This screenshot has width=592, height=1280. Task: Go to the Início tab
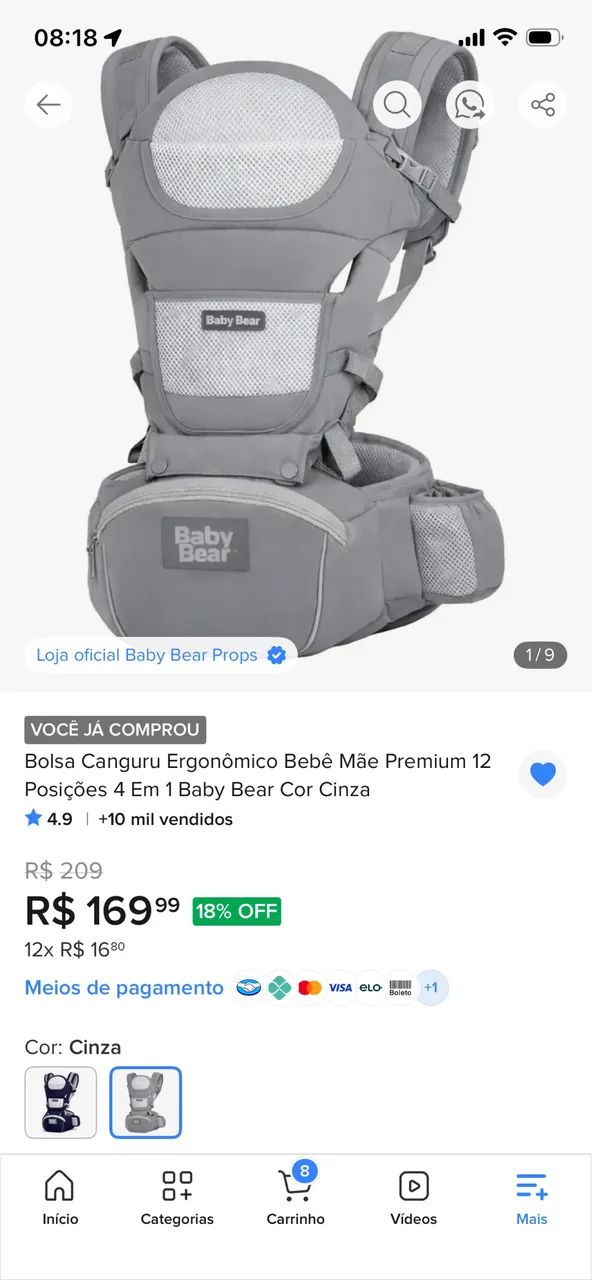[60, 1198]
